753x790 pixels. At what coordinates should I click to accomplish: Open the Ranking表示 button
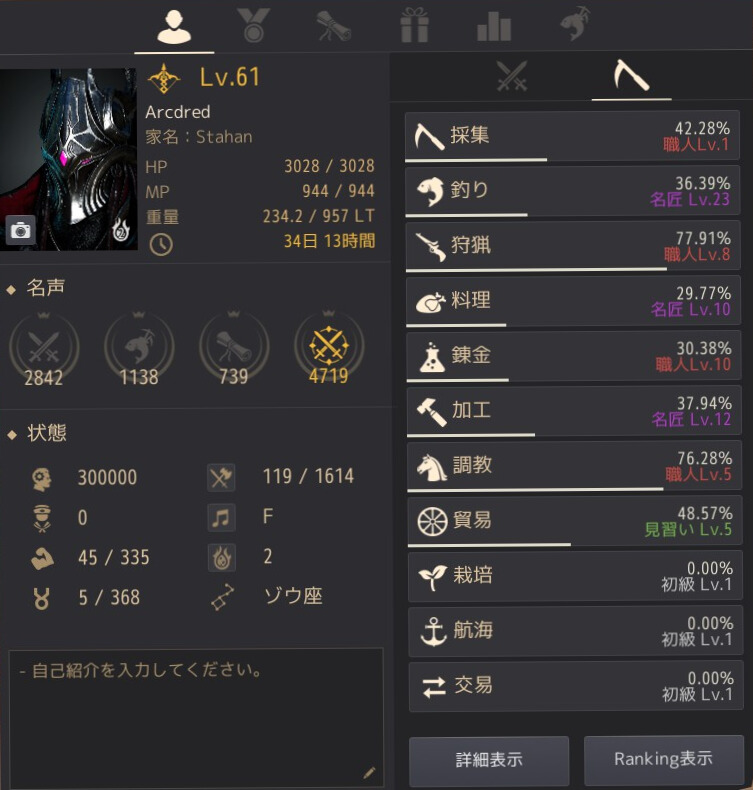(663, 759)
